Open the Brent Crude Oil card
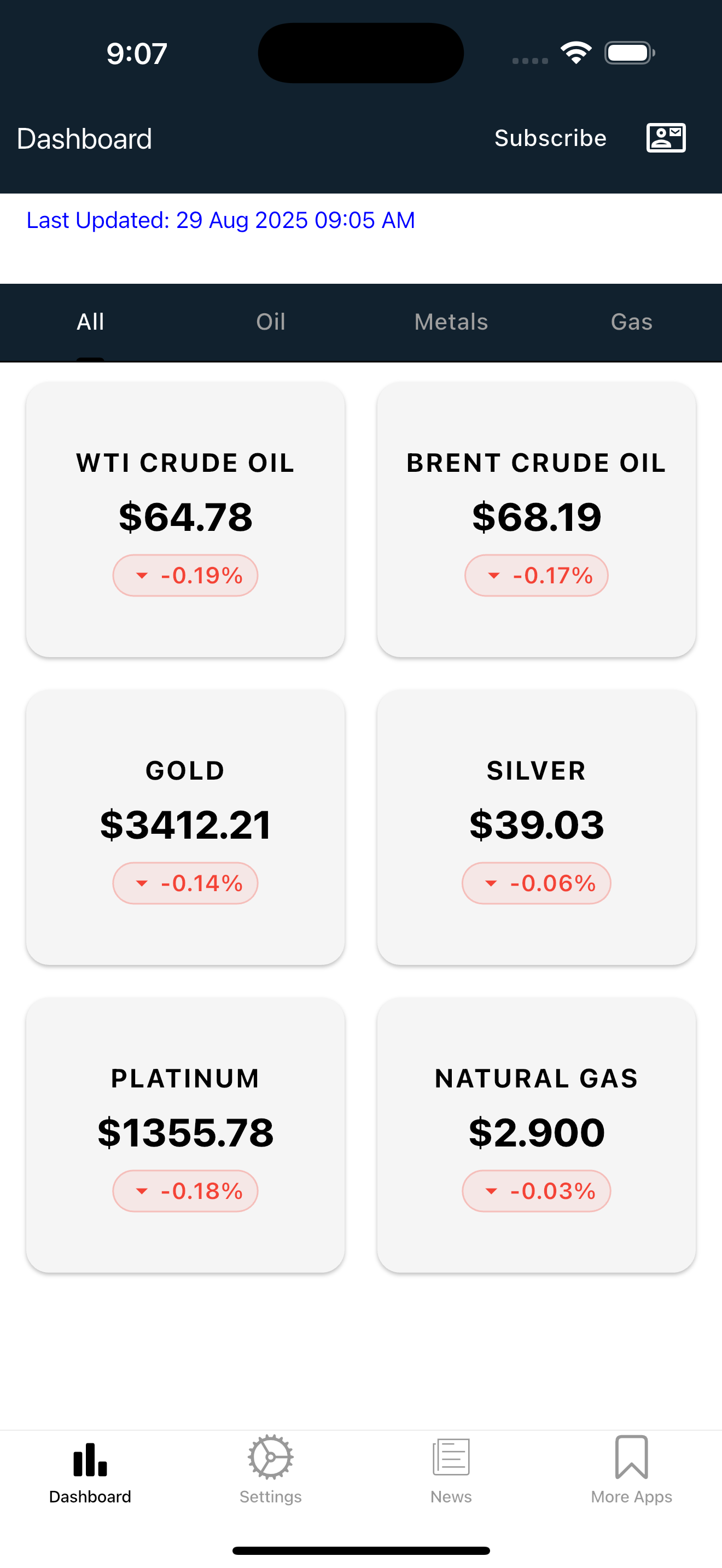 (x=535, y=519)
